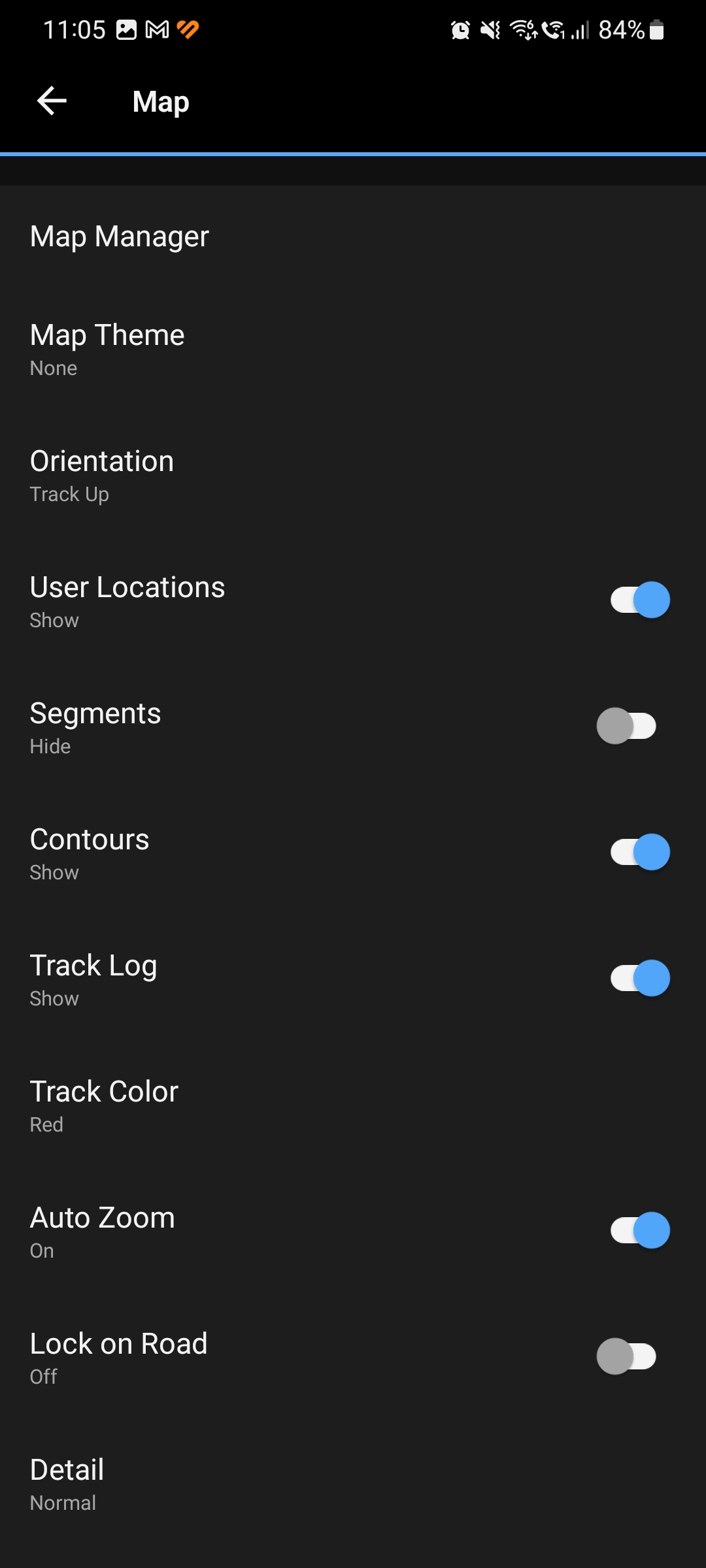This screenshot has height=1568, width=706.
Task: Turn on Lock on Road
Action: point(626,1356)
